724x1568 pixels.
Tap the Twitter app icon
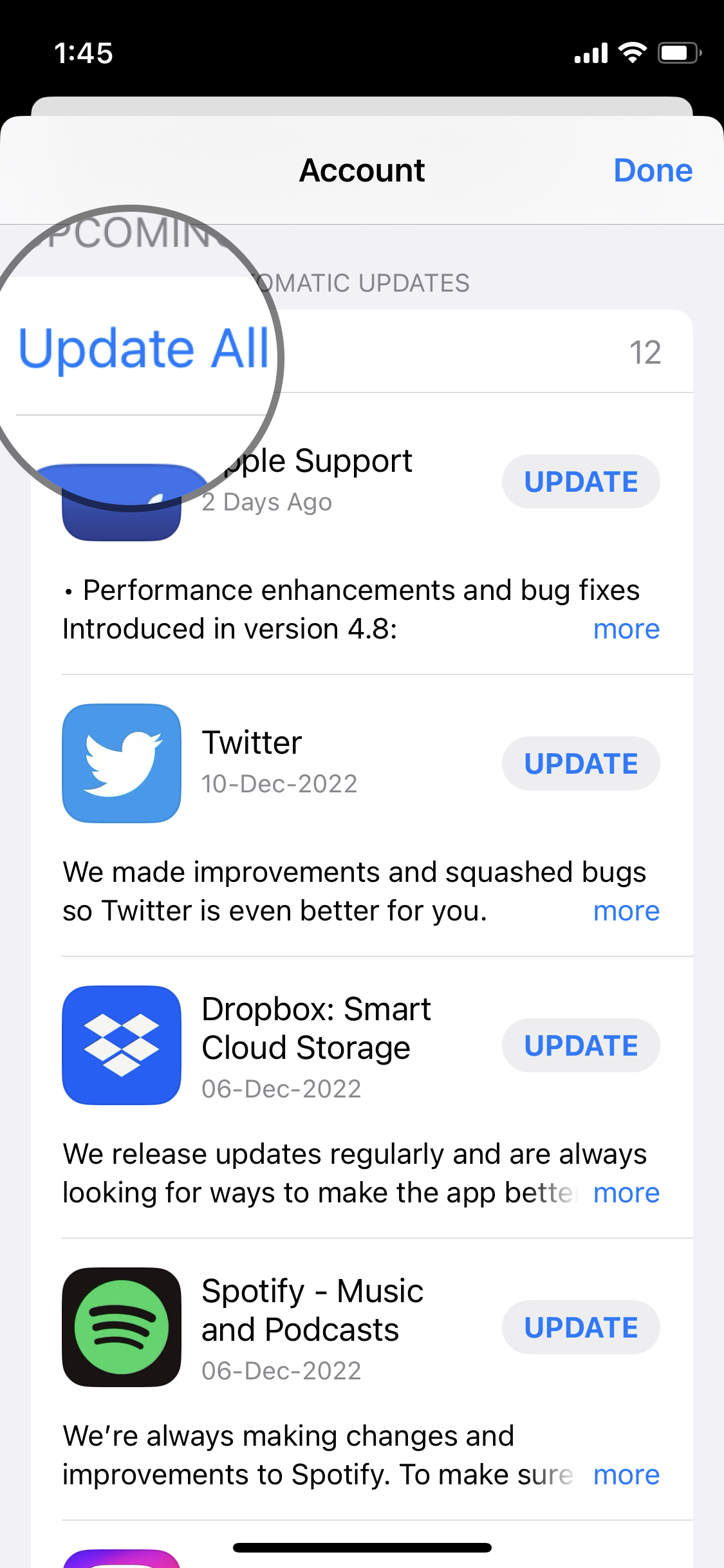(x=122, y=763)
